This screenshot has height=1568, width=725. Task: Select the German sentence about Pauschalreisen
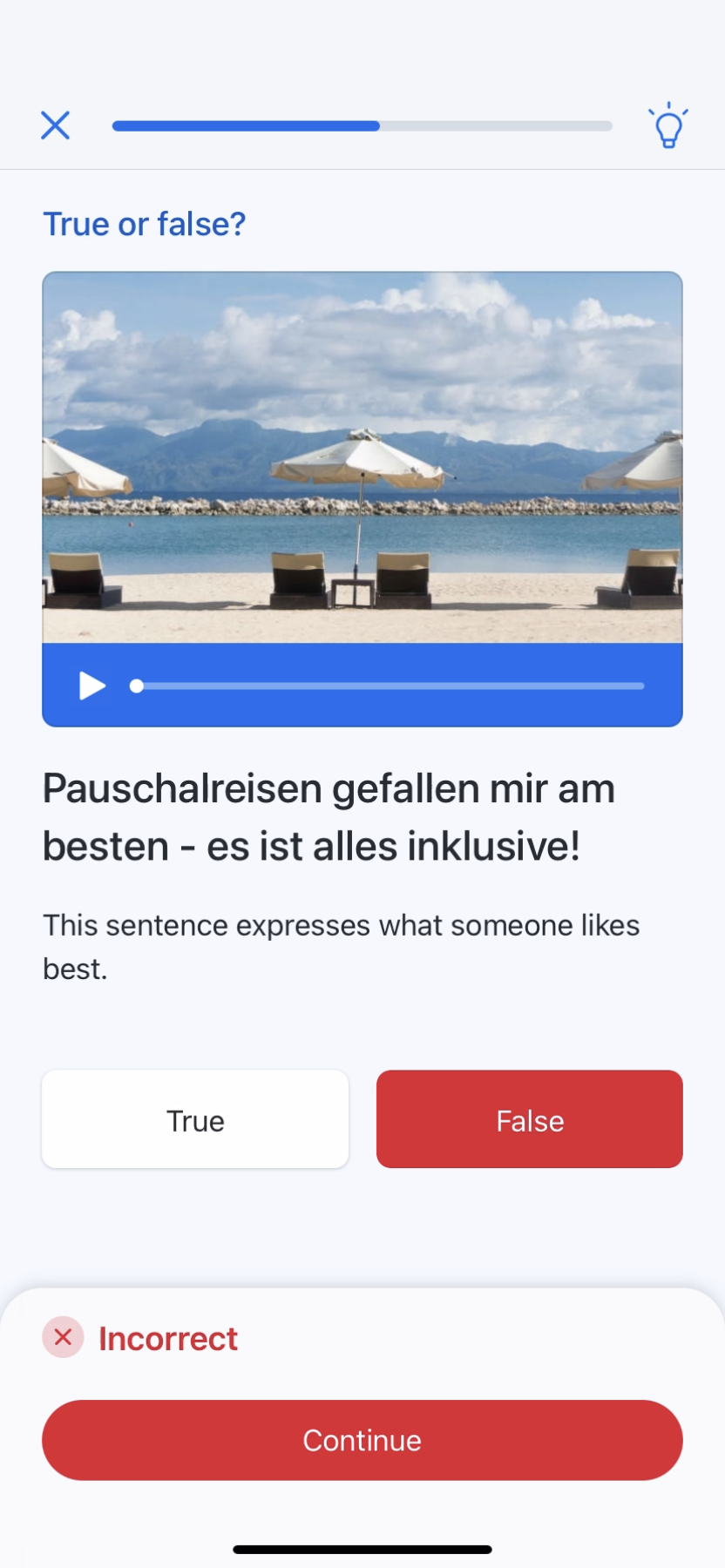coord(329,816)
